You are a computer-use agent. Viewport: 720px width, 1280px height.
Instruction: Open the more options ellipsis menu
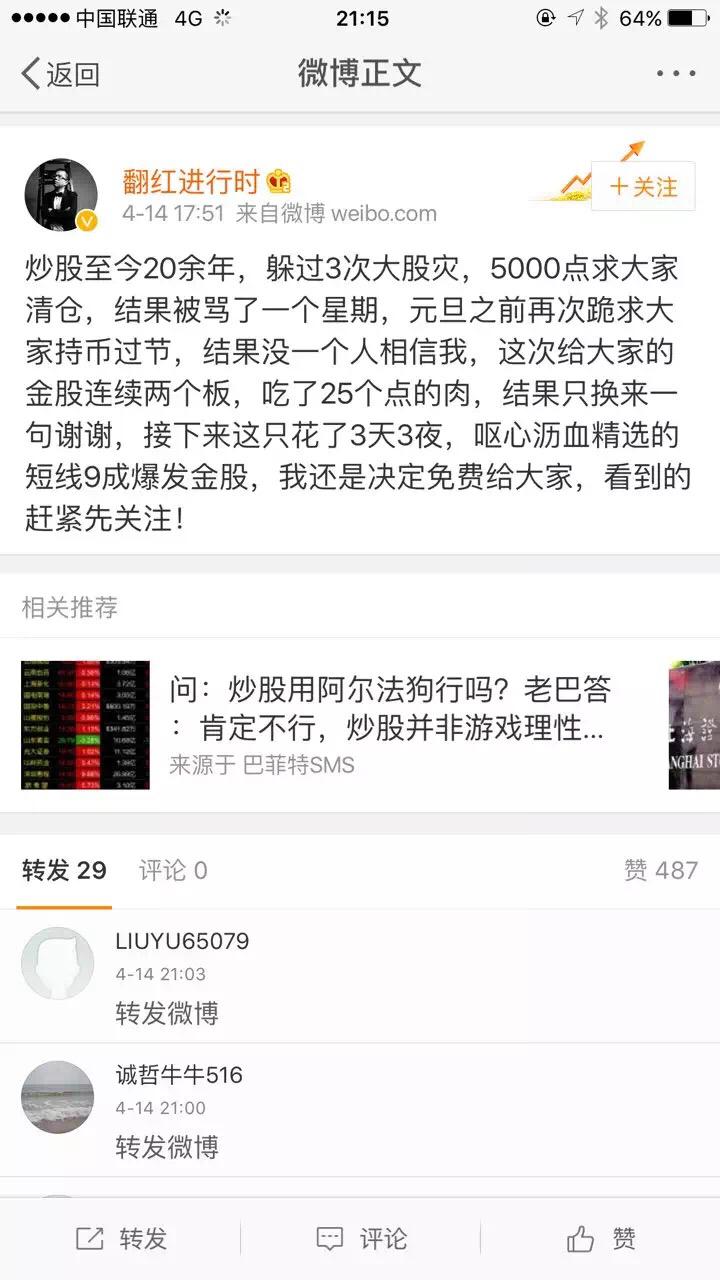tap(676, 72)
